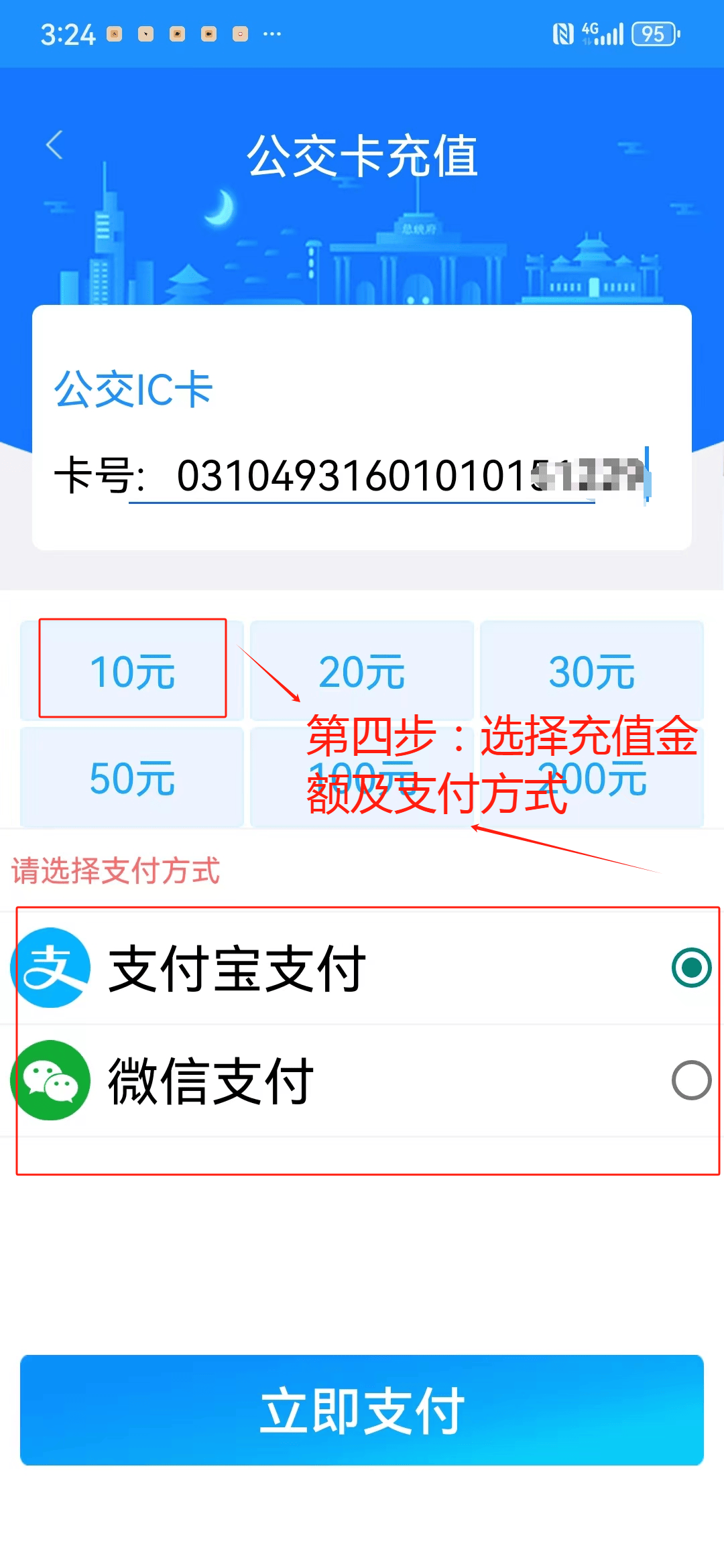This screenshot has height=1568, width=724.
Task: Select the 50元 recharge amount
Action: click(x=132, y=778)
